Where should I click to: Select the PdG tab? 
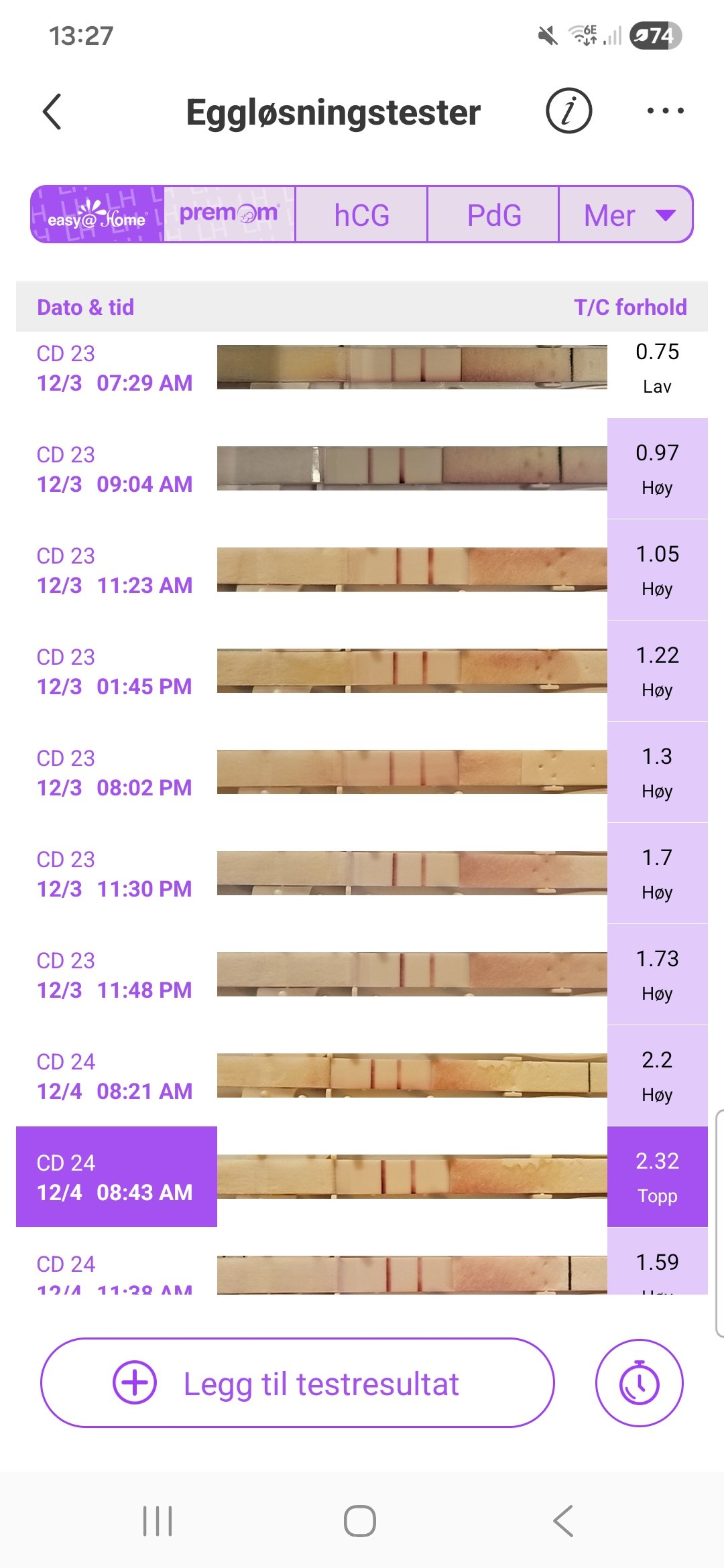[493, 214]
